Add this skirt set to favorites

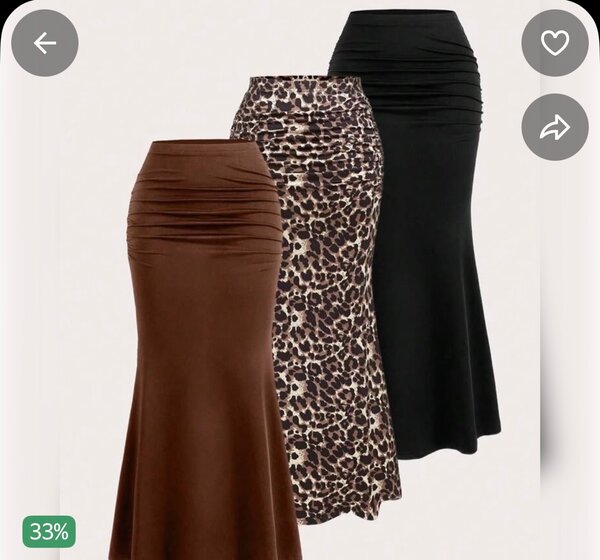click(555, 43)
